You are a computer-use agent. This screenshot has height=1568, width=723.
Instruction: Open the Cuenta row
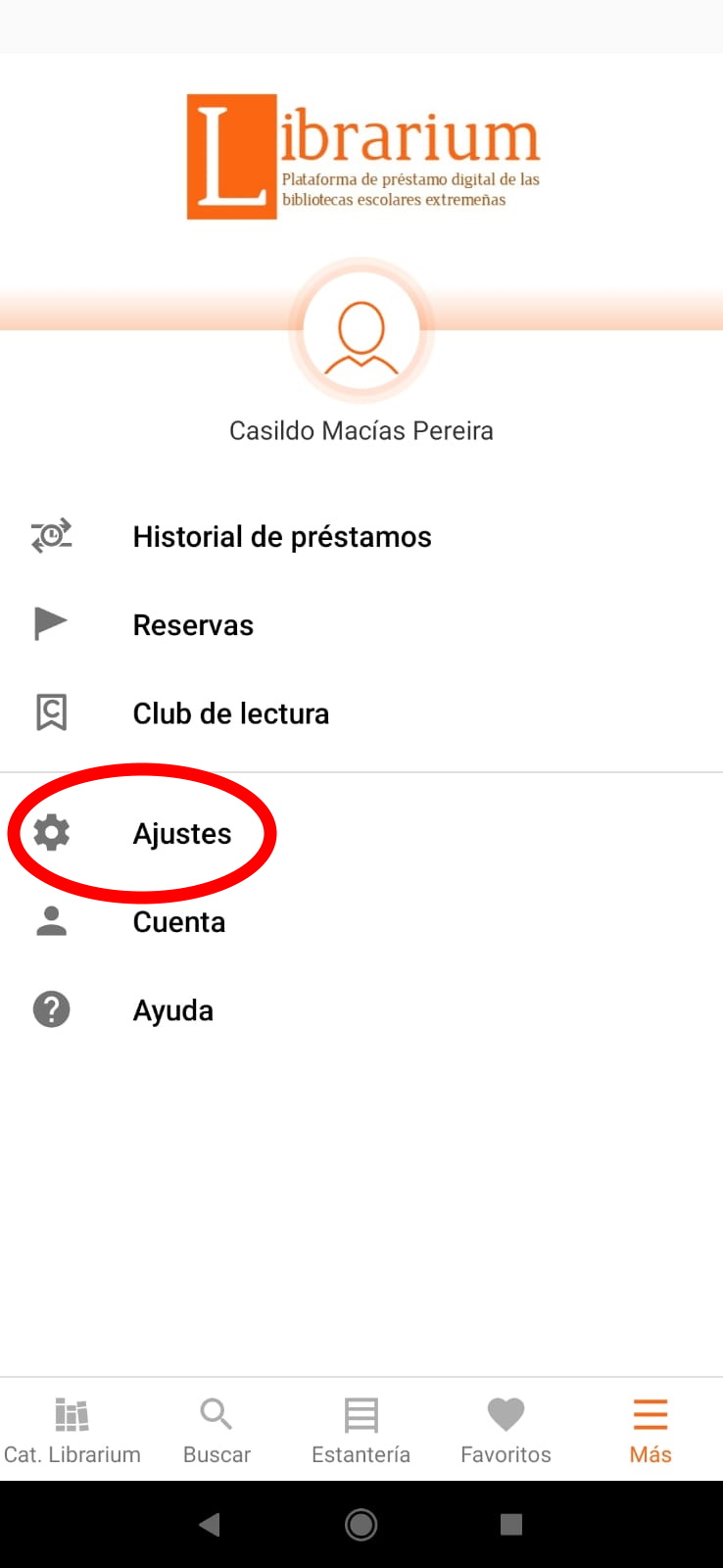click(x=361, y=922)
